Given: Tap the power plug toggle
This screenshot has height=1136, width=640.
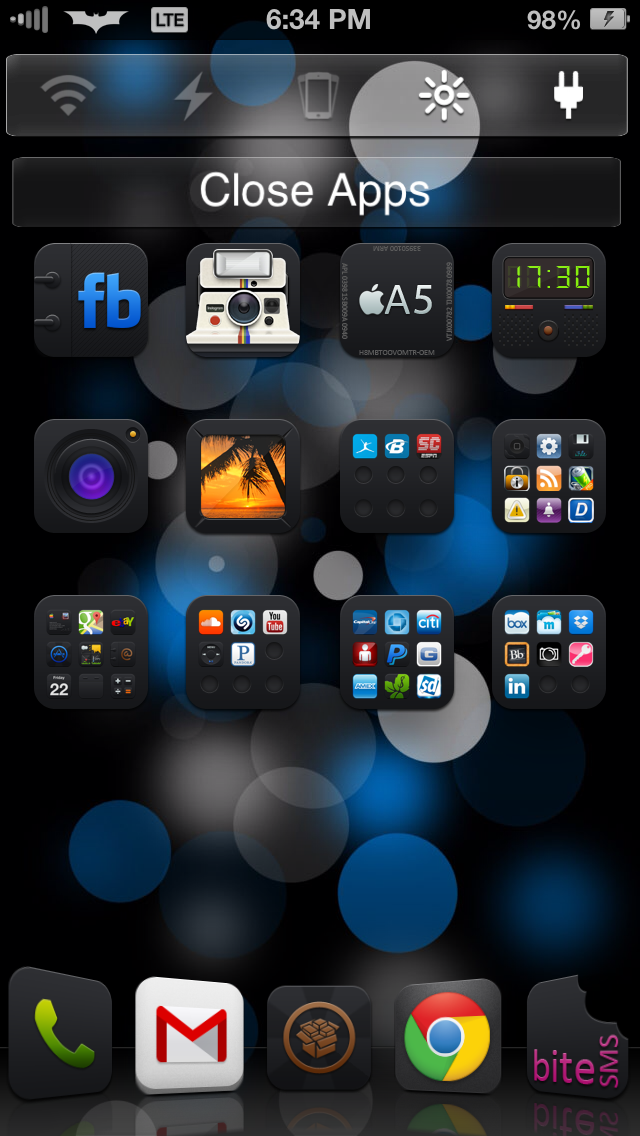Looking at the screenshot, I should 569,95.
